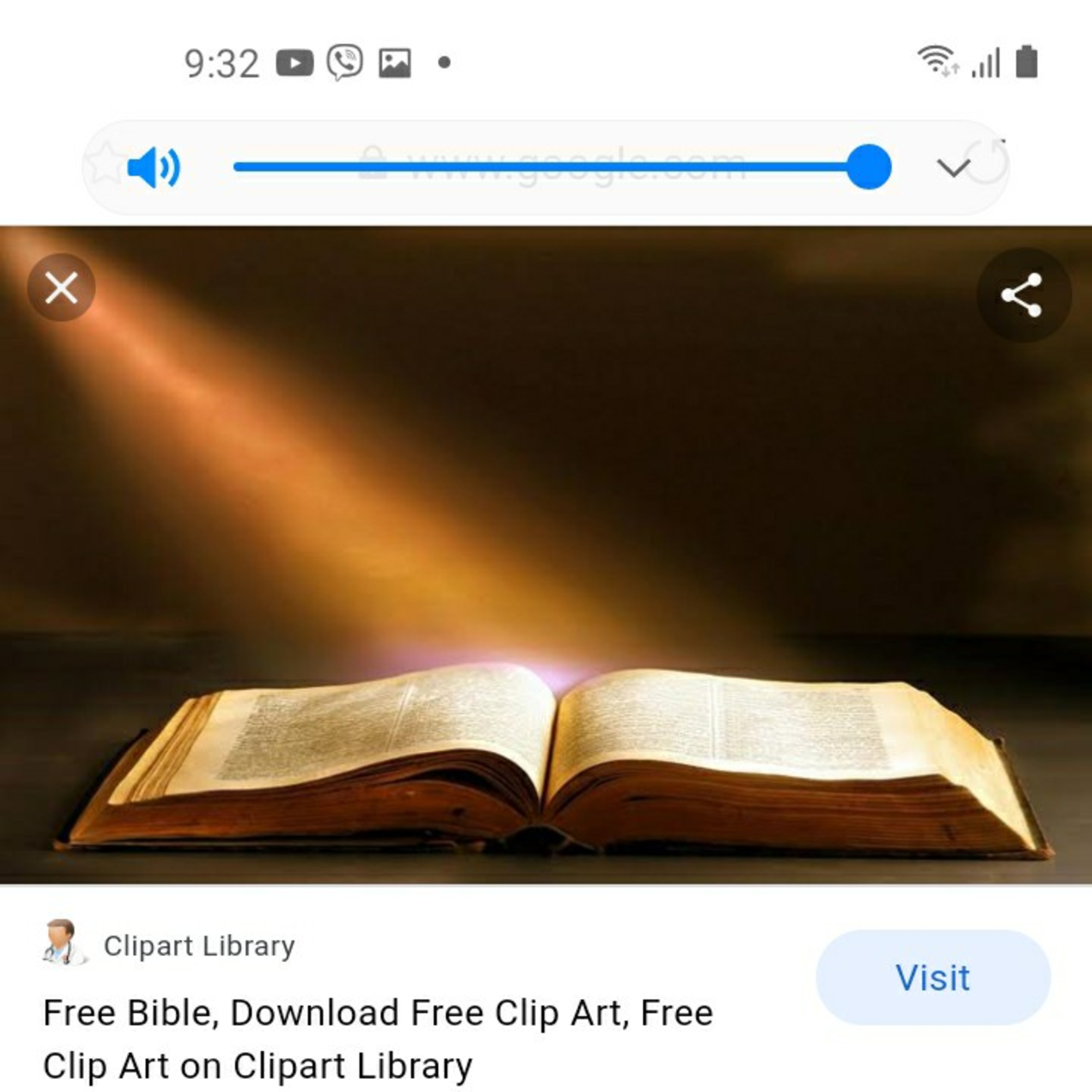Mute the volume speaker icon
This screenshot has height=1092, width=1092.
click(153, 167)
